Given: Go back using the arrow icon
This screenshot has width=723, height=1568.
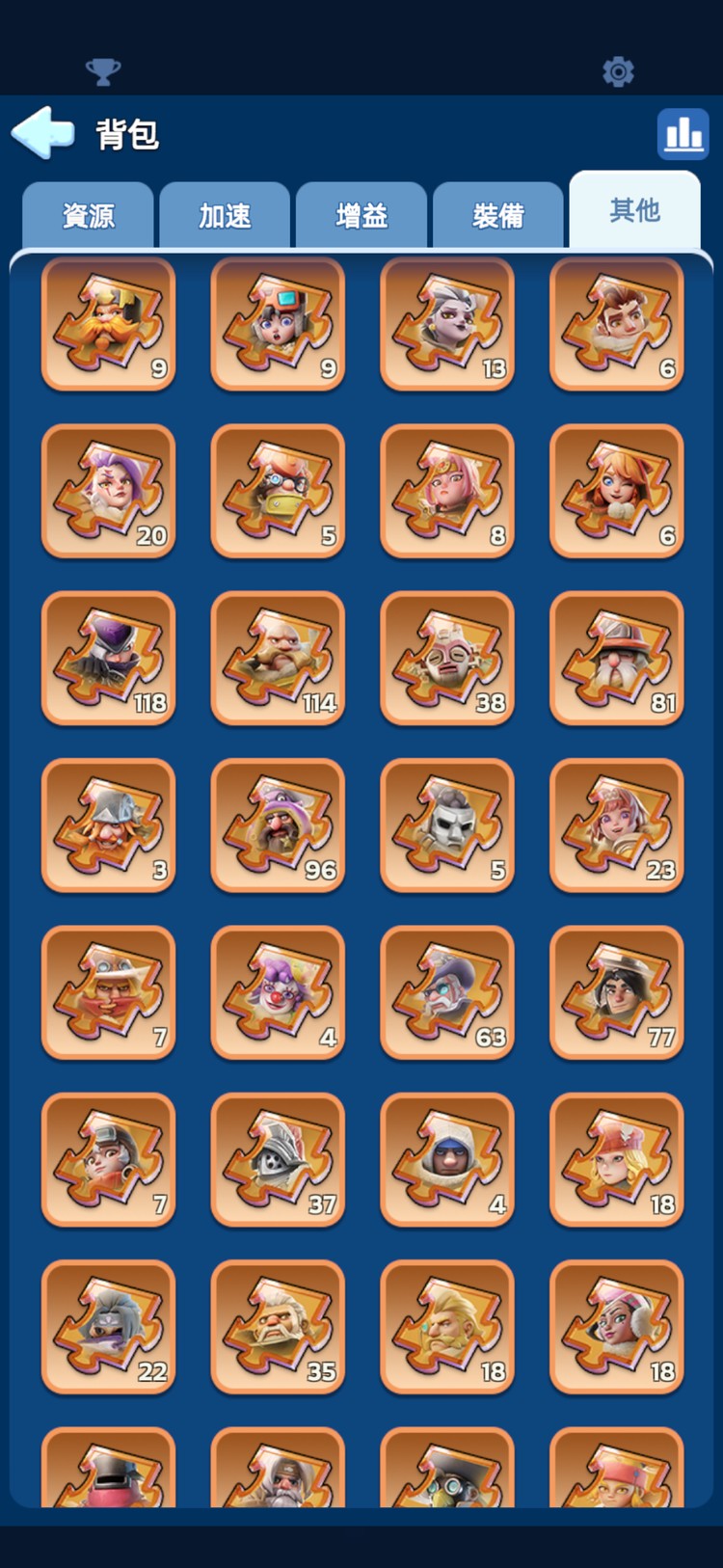Looking at the screenshot, I should [43, 133].
